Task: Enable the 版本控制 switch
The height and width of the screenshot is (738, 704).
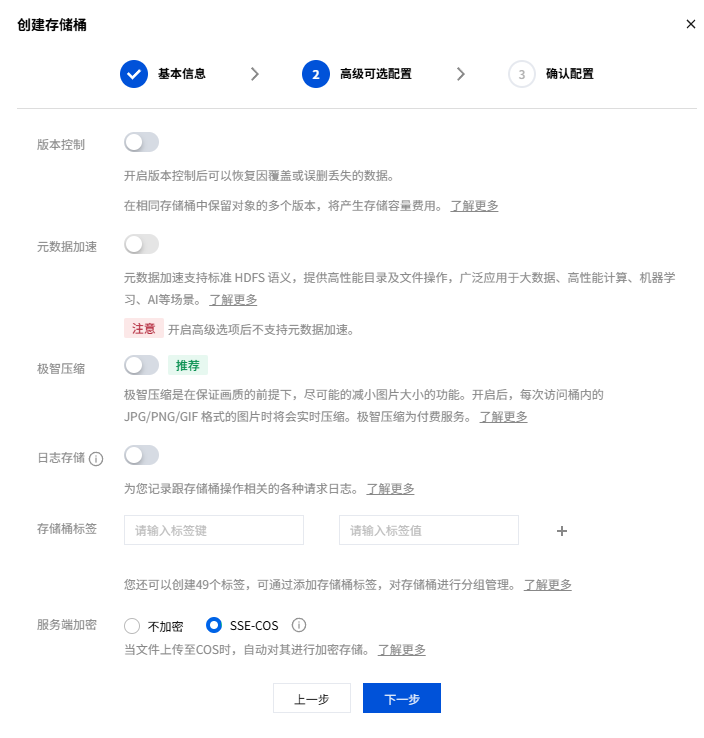Action: (141, 143)
